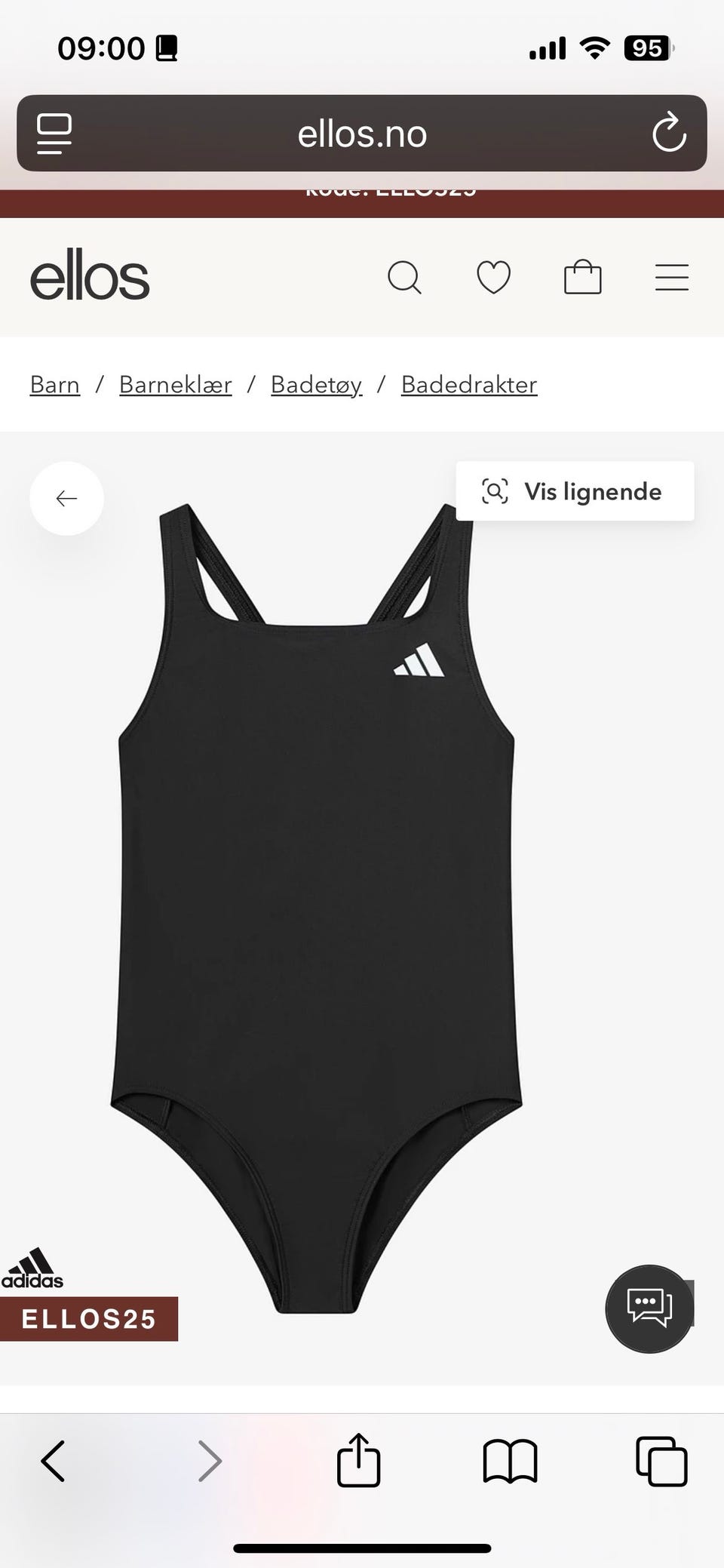724x1568 pixels.
Task: Open the Ellos search
Action: [404, 278]
